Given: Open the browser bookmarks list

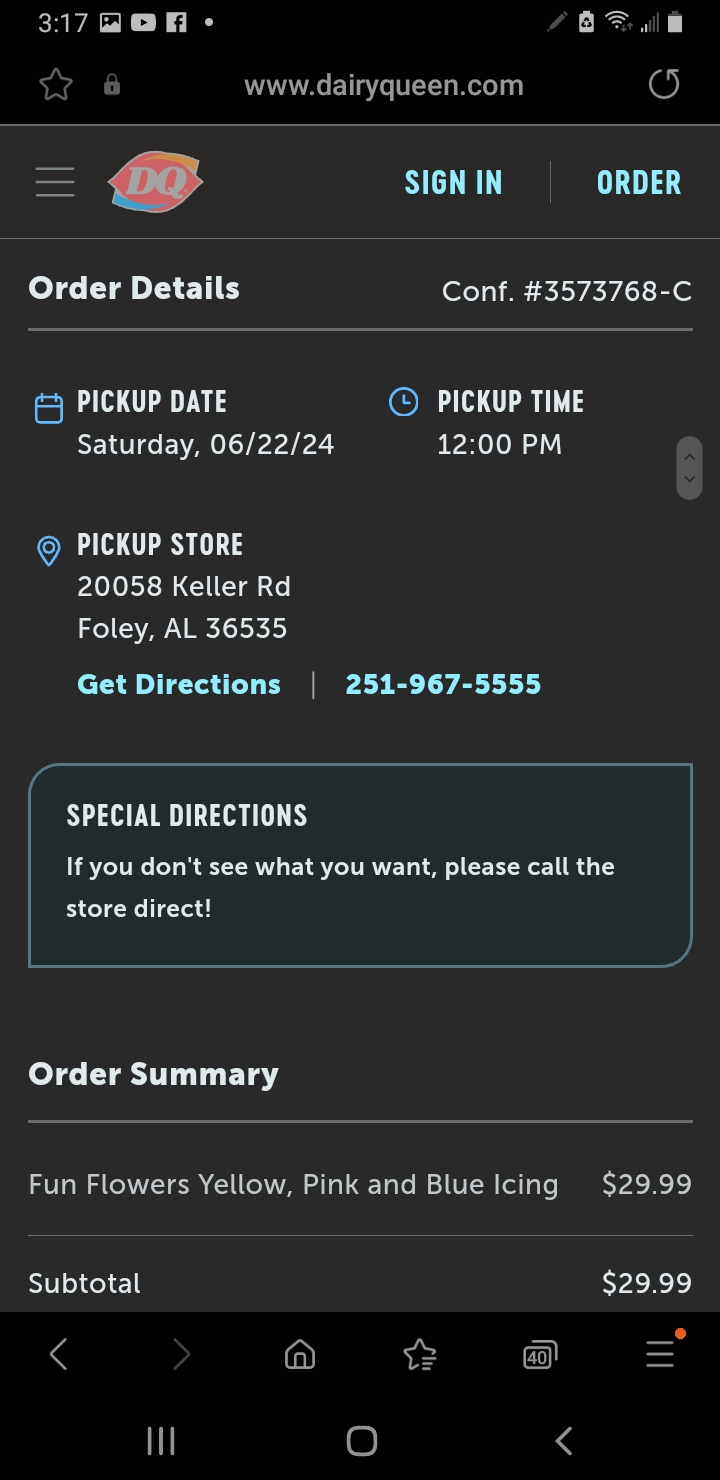Looking at the screenshot, I should click(419, 1355).
